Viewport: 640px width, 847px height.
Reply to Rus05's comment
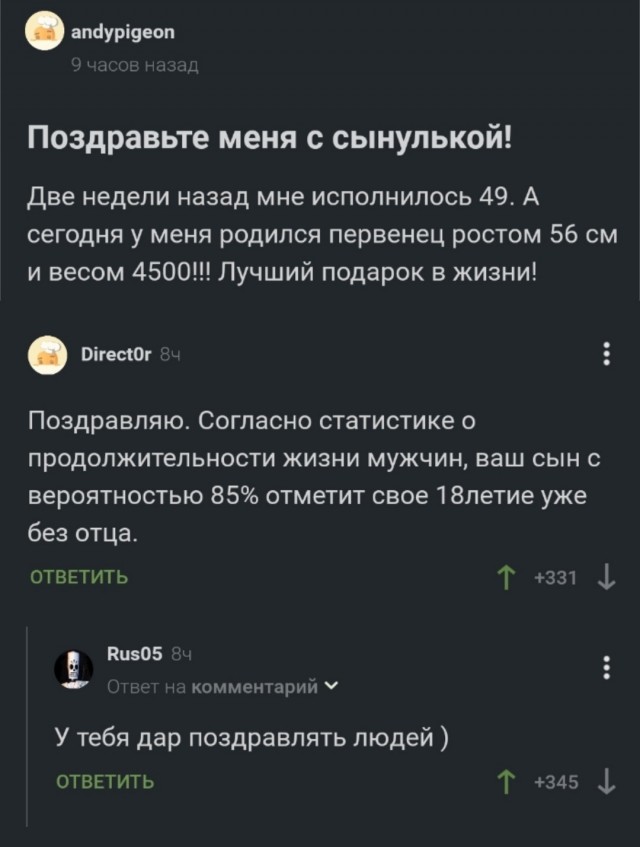click(105, 782)
